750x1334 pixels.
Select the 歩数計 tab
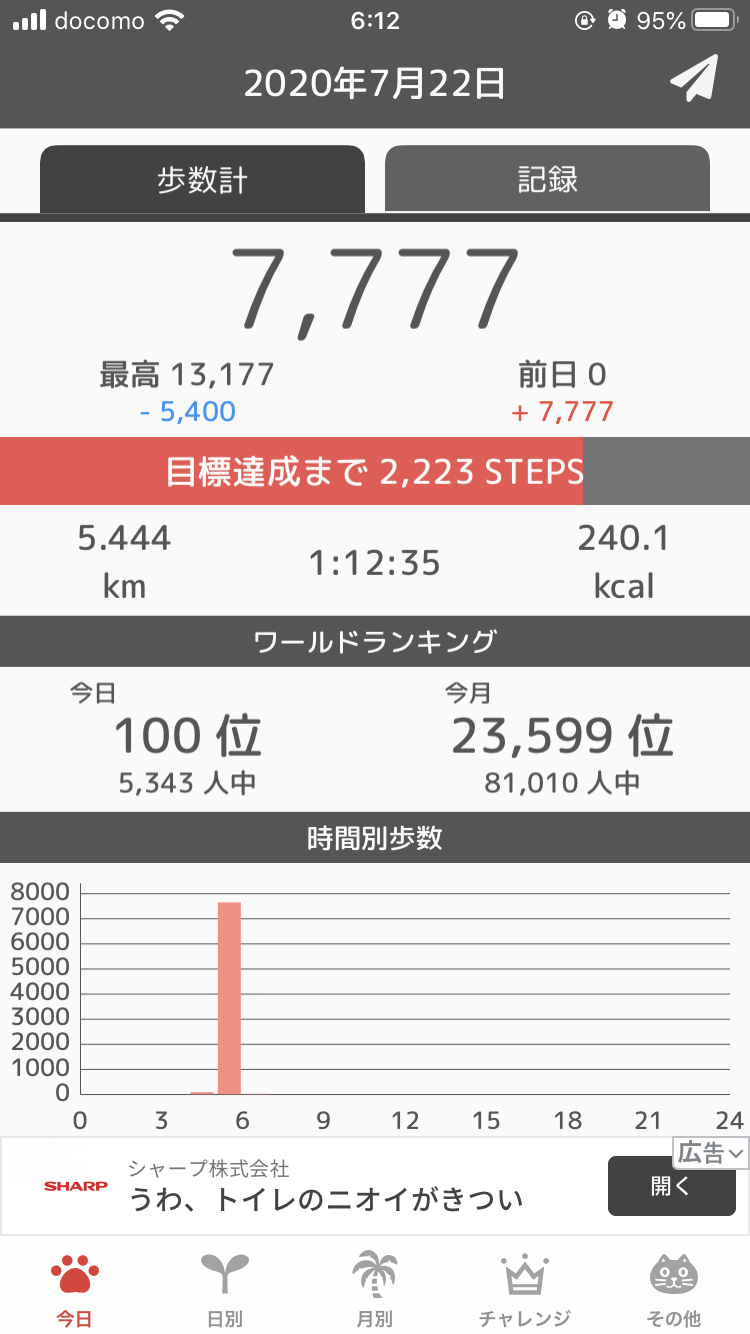202,179
